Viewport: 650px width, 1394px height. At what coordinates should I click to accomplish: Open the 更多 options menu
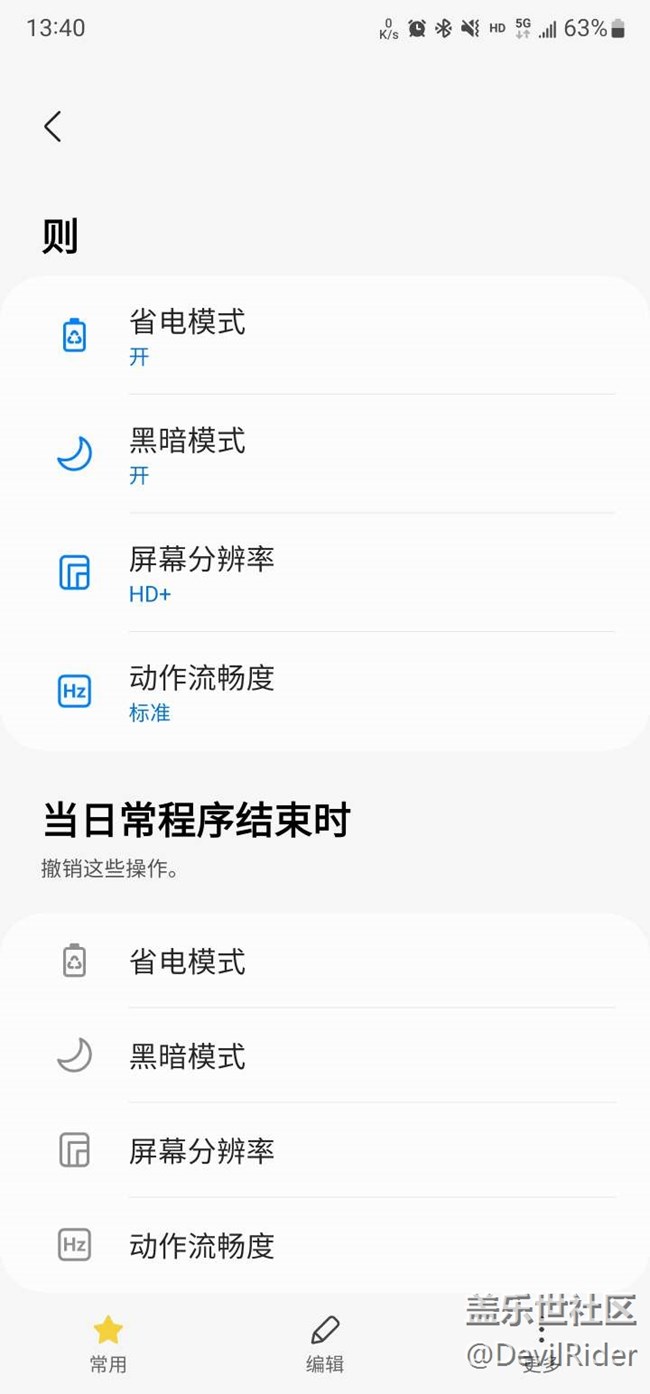coord(541,1343)
